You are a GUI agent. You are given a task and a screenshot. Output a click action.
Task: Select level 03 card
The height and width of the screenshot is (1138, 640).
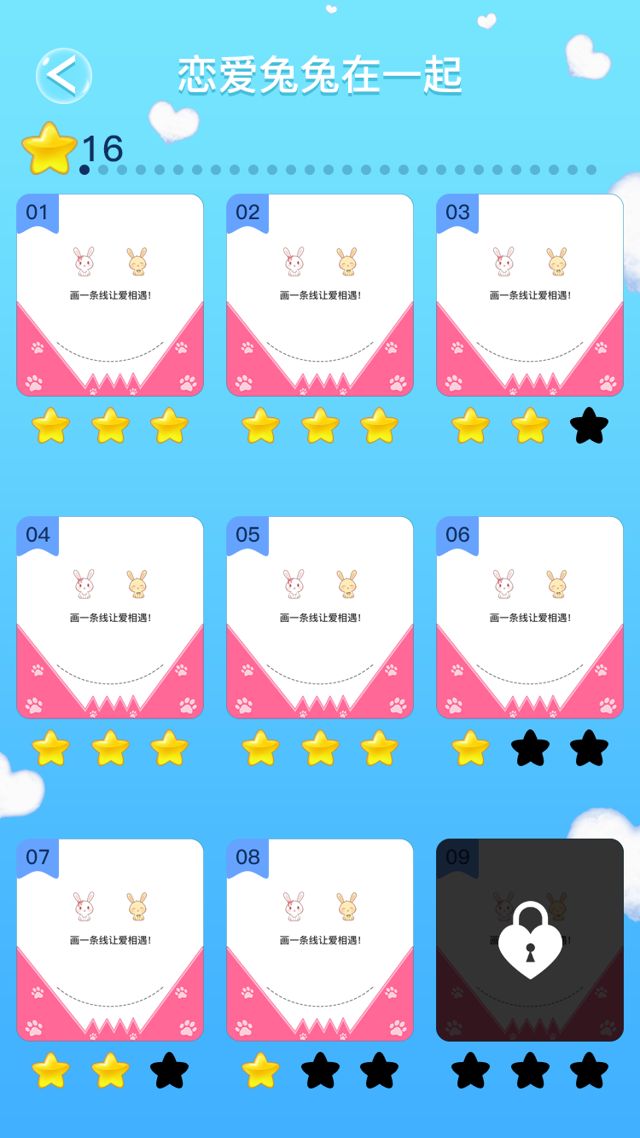pyautogui.click(x=530, y=296)
